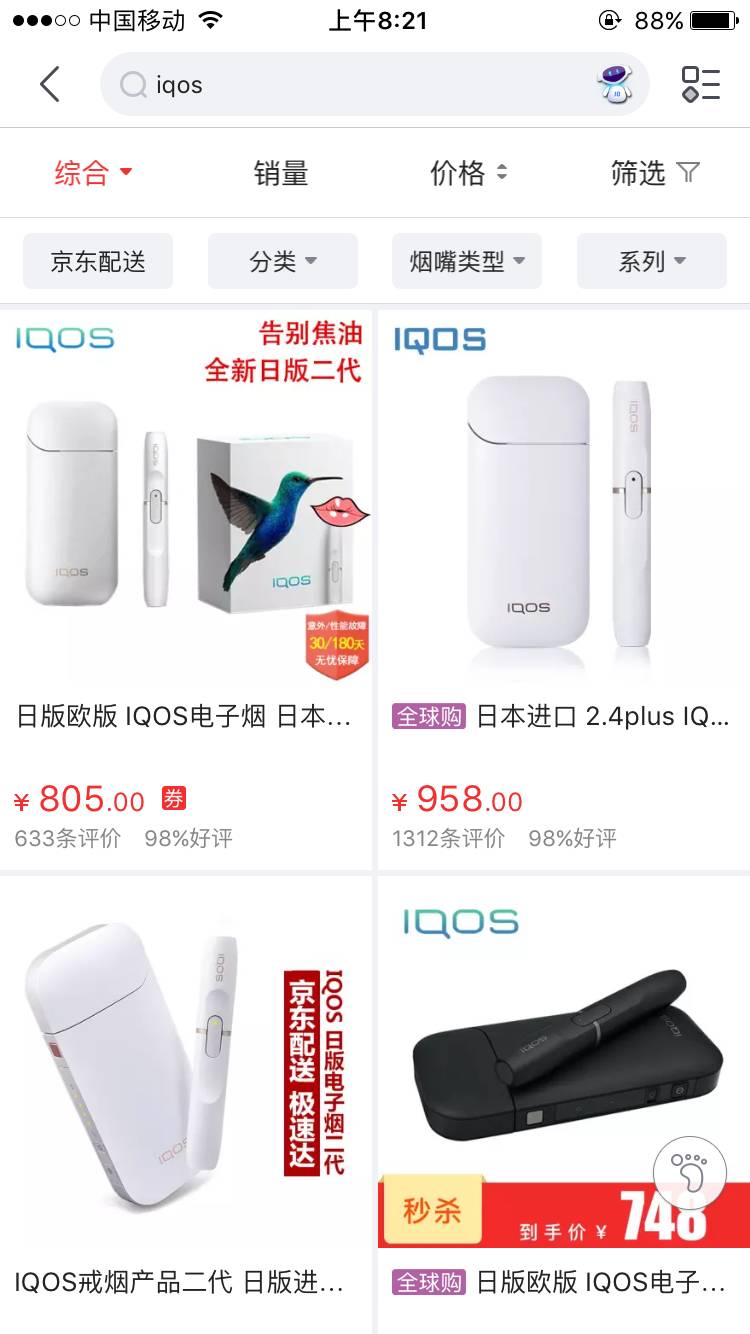The image size is (750, 1334).
Task: Toggle the 京东配送 delivery filter chip
Action: pyautogui.click(x=97, y=261)
